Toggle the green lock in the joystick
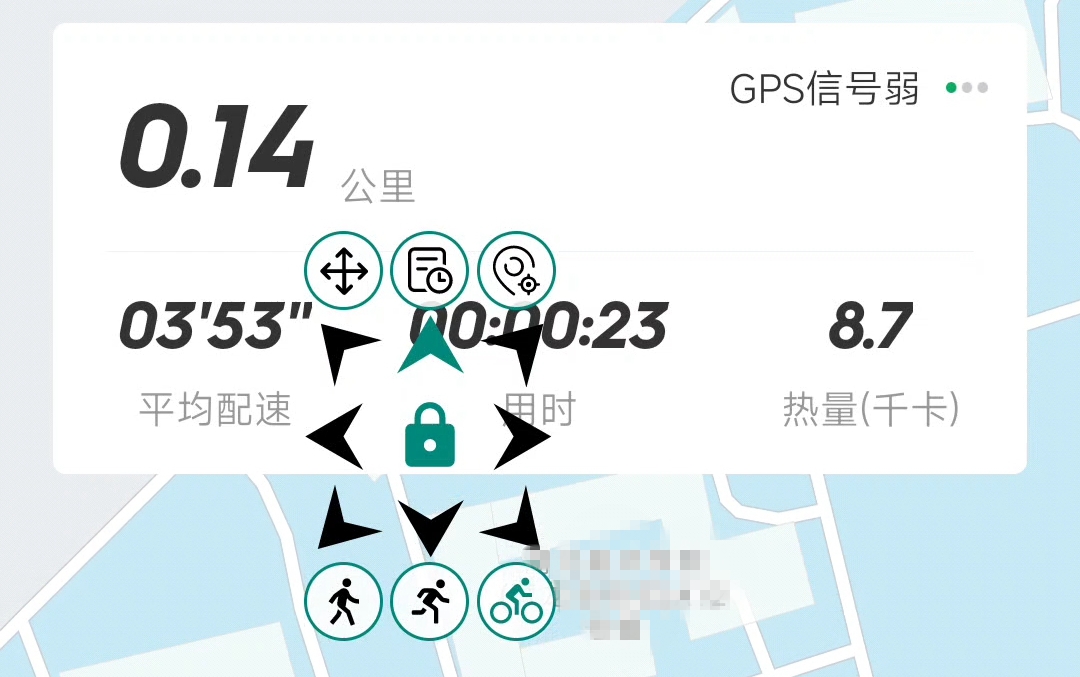 pos(430,435)
